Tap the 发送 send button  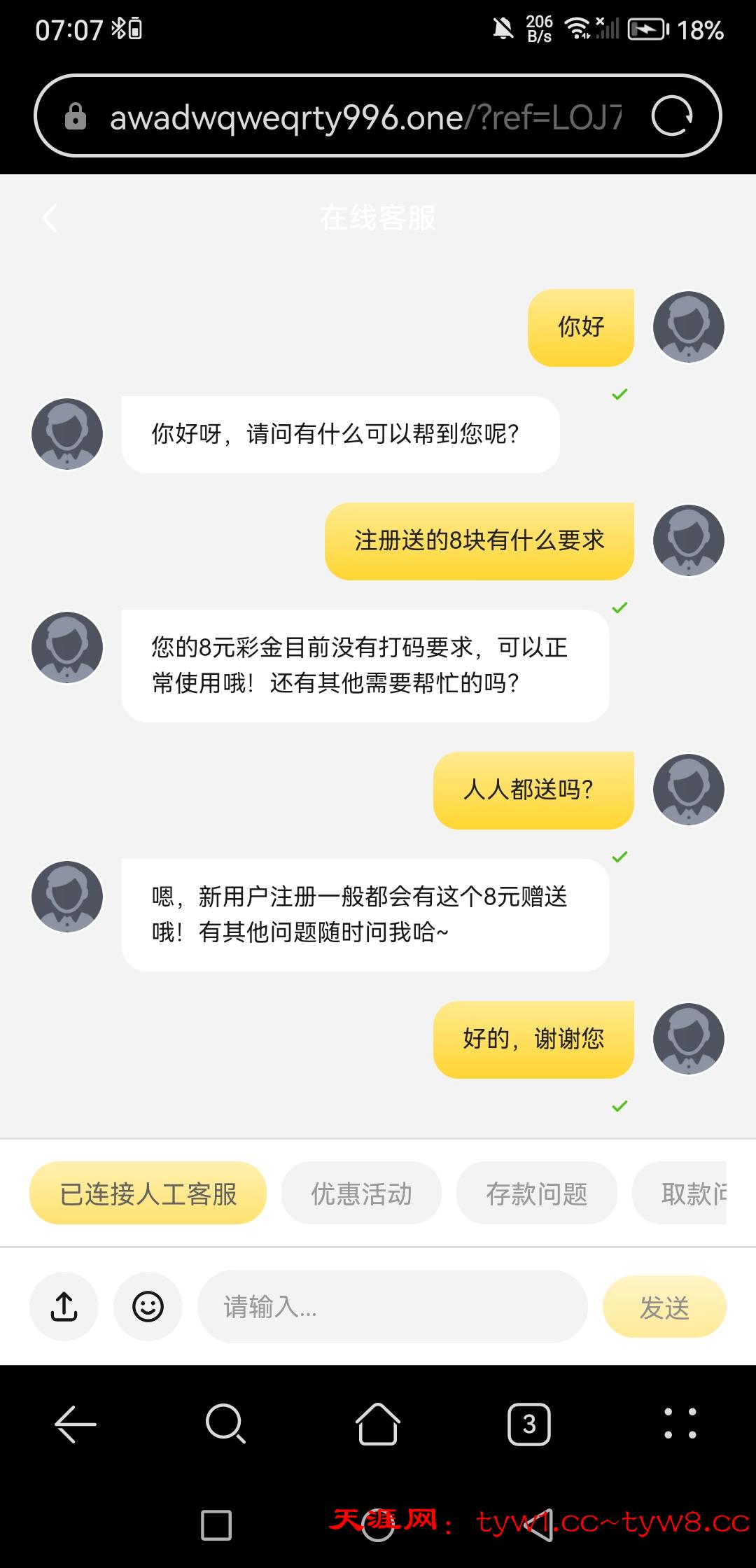tap(664, 1306)
